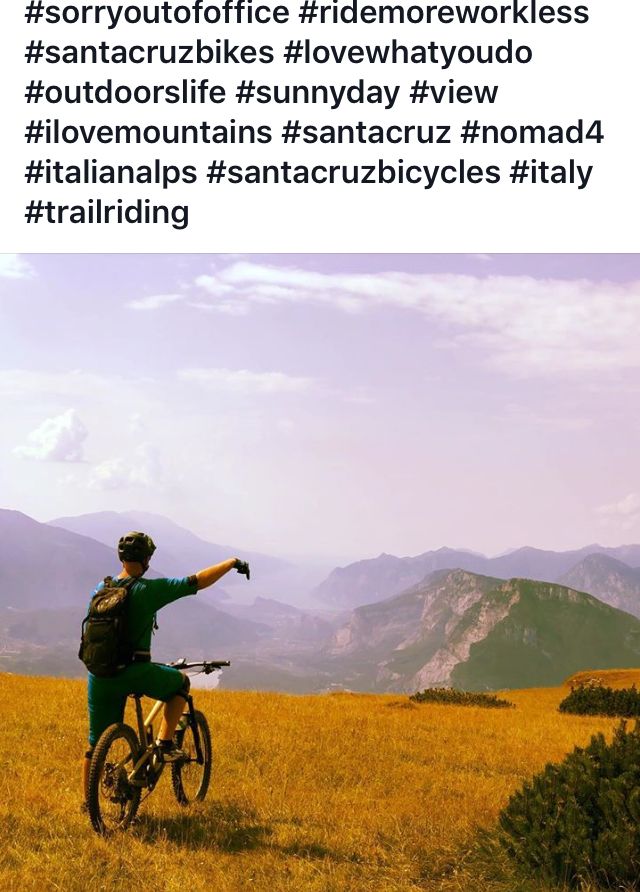Open the #ilovemountains hashtag

click(x=148, y=132)
